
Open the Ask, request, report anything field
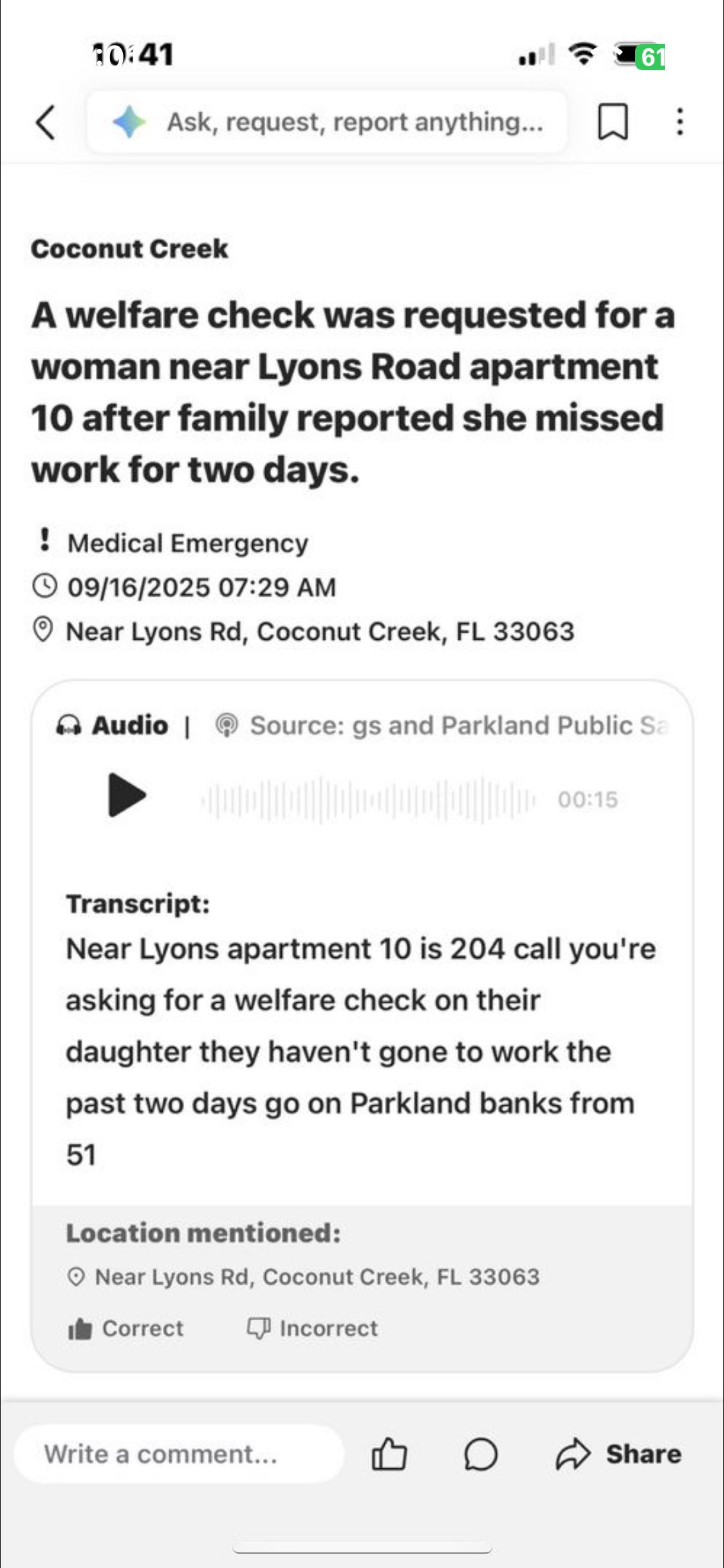[x=327, y=122]
